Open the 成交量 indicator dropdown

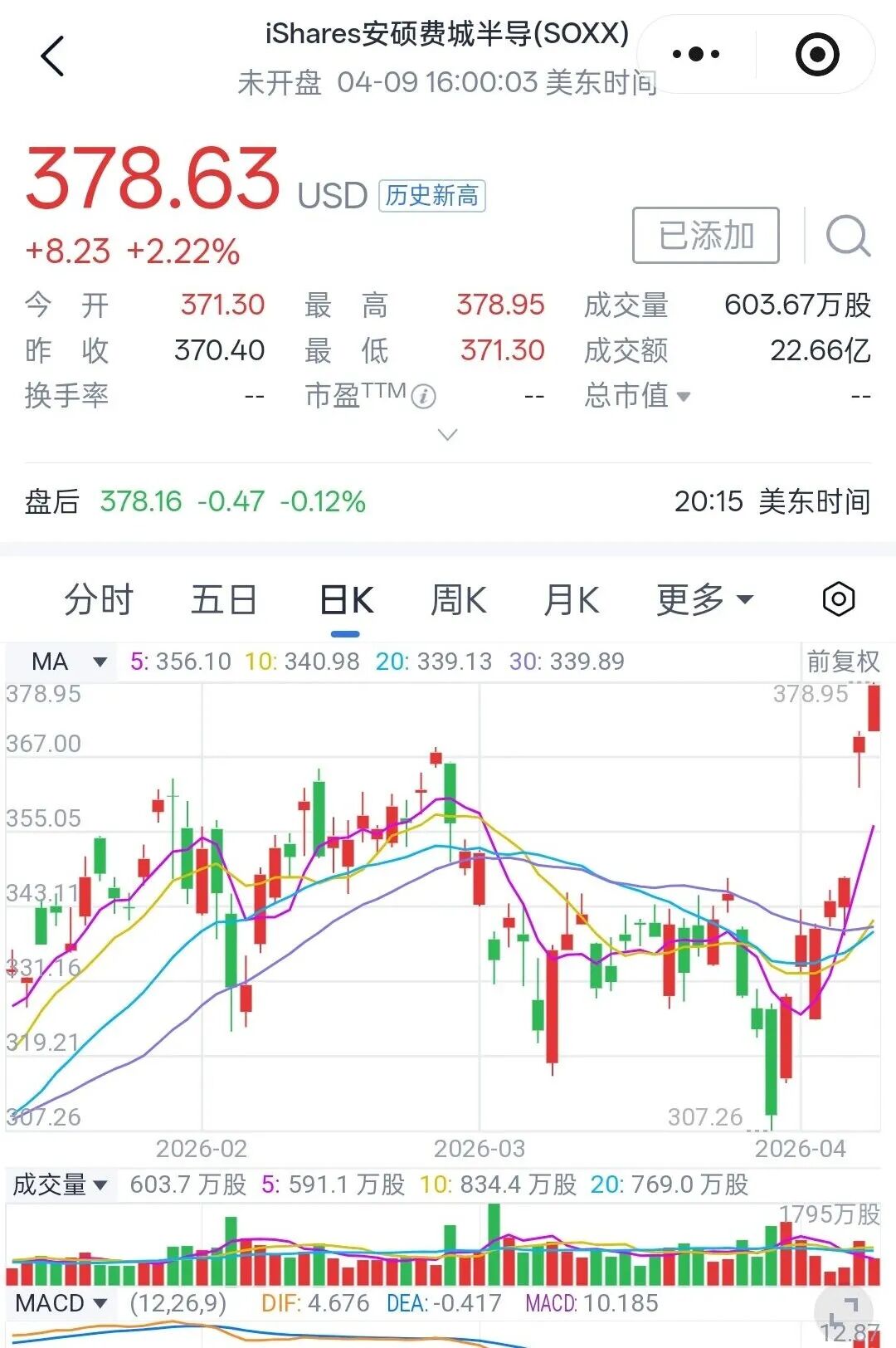click(60, 1184)
